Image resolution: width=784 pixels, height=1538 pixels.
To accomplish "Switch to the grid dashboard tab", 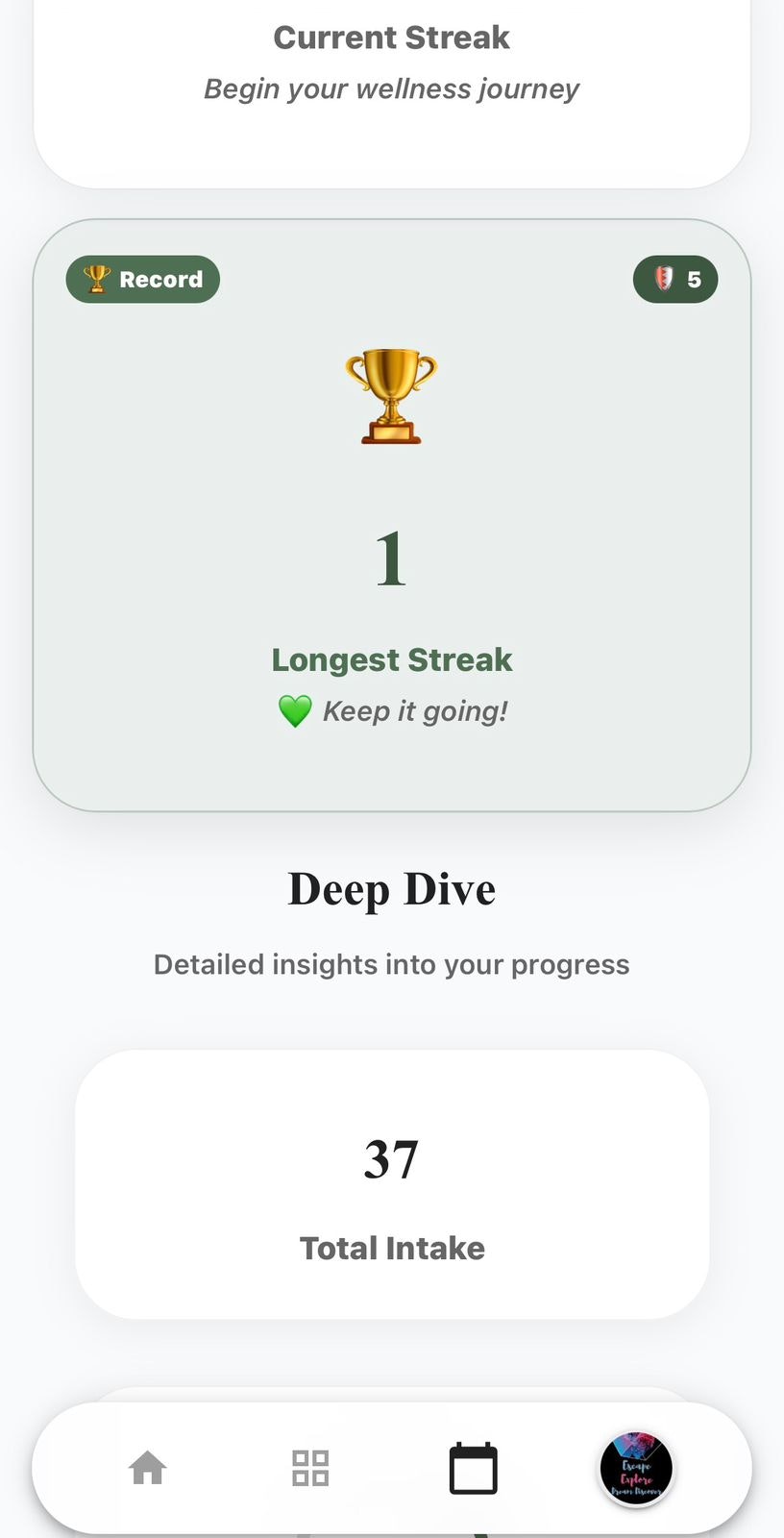I will tap(310, 1468).
